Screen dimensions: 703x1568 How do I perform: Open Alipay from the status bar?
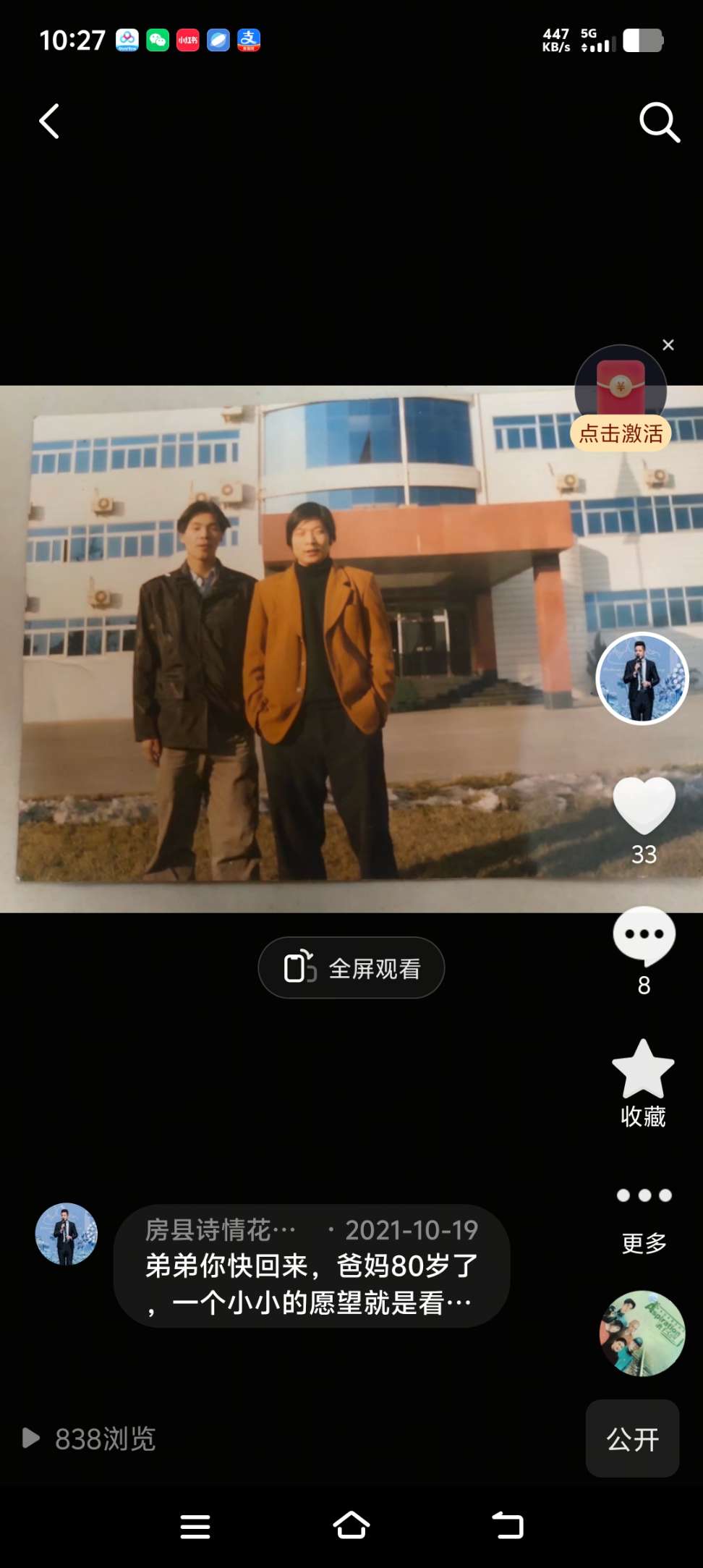(250, 41)
